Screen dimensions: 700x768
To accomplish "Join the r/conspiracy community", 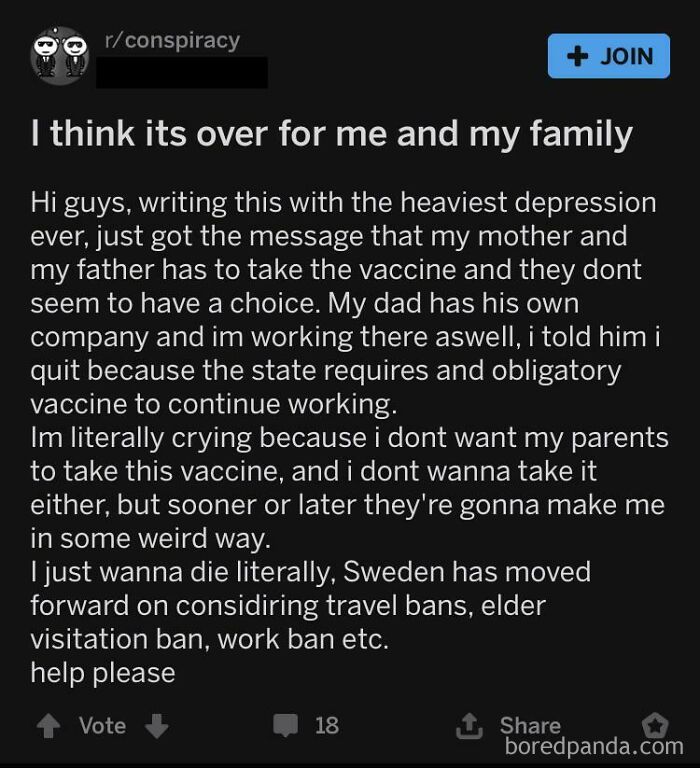I will tap(608, 56).
